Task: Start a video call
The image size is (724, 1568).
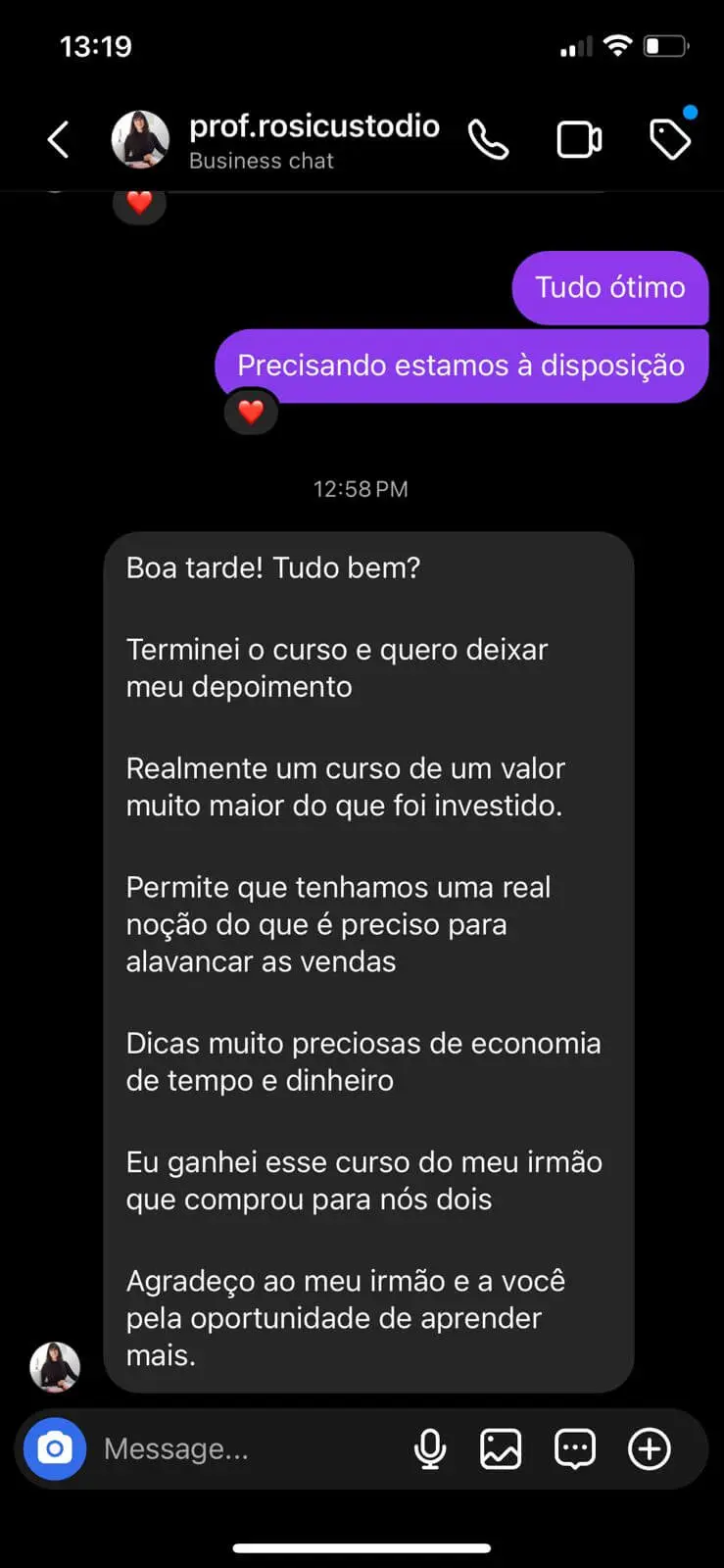Action: click(x=579, y=139)
